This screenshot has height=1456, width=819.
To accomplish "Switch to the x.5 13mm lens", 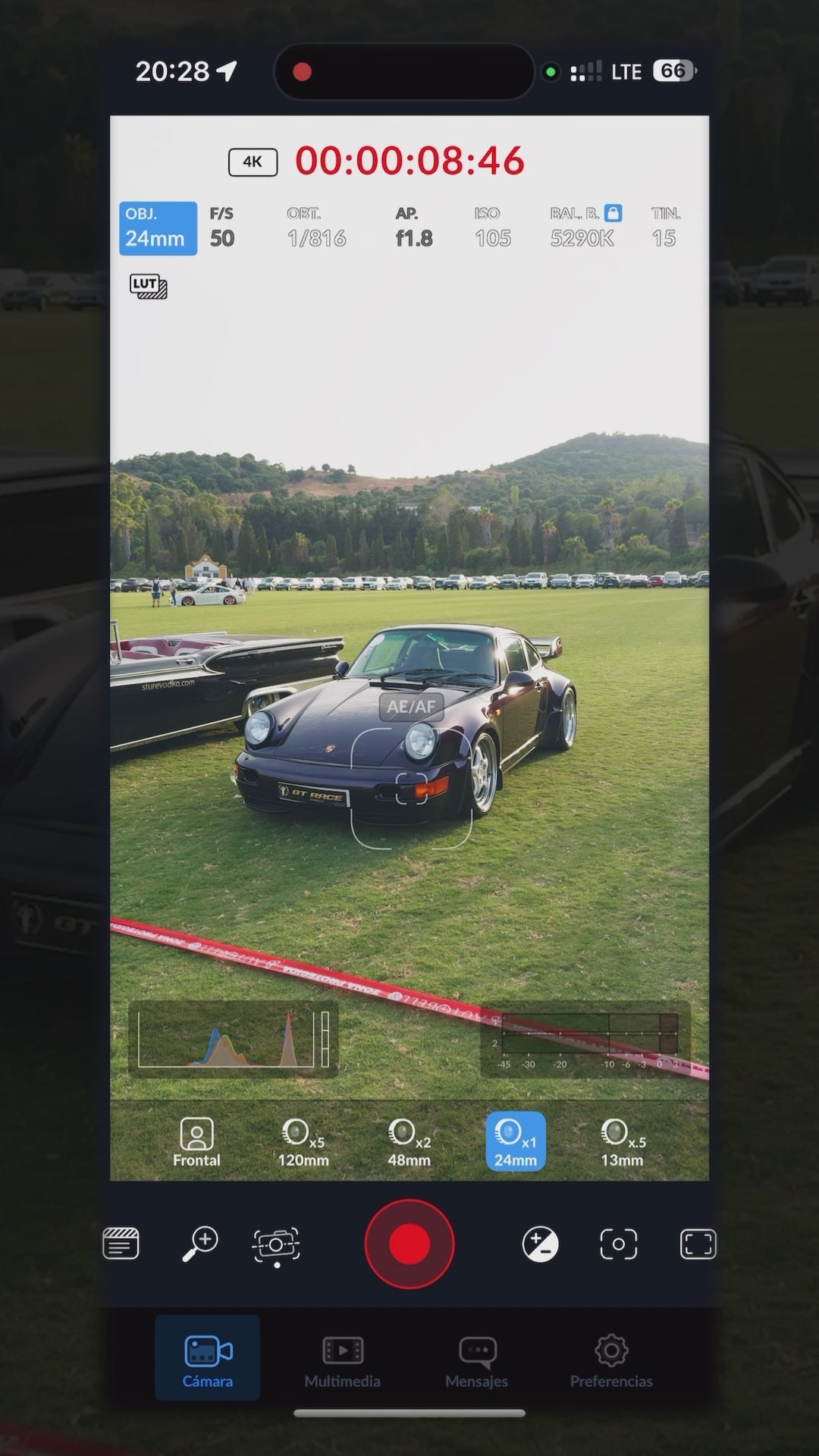I will click(622, 1142).
